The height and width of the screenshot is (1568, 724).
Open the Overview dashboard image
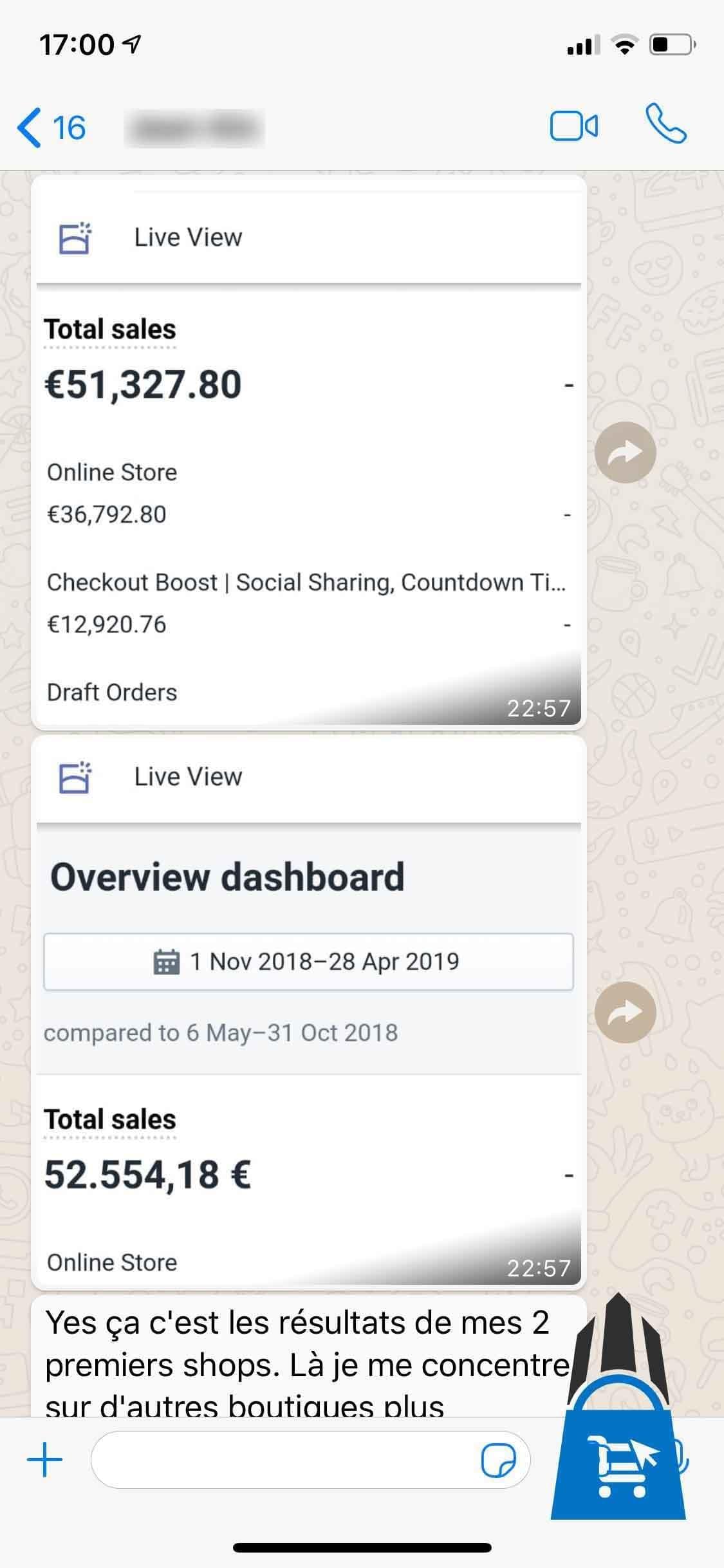309,1012
